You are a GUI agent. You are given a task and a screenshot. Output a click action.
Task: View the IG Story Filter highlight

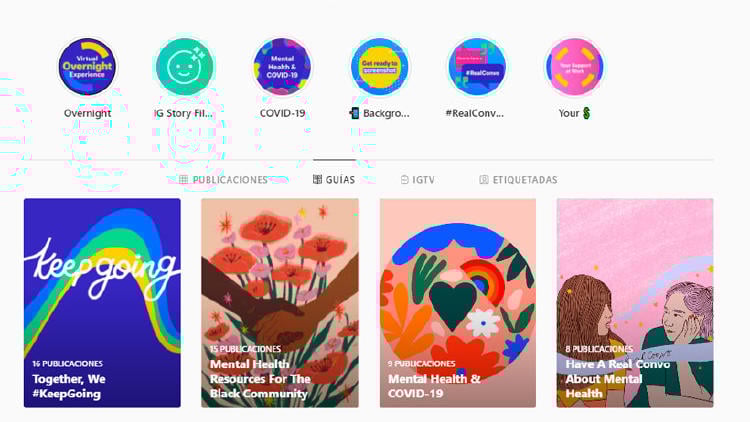pyautogui.click(x=184, y=67)
